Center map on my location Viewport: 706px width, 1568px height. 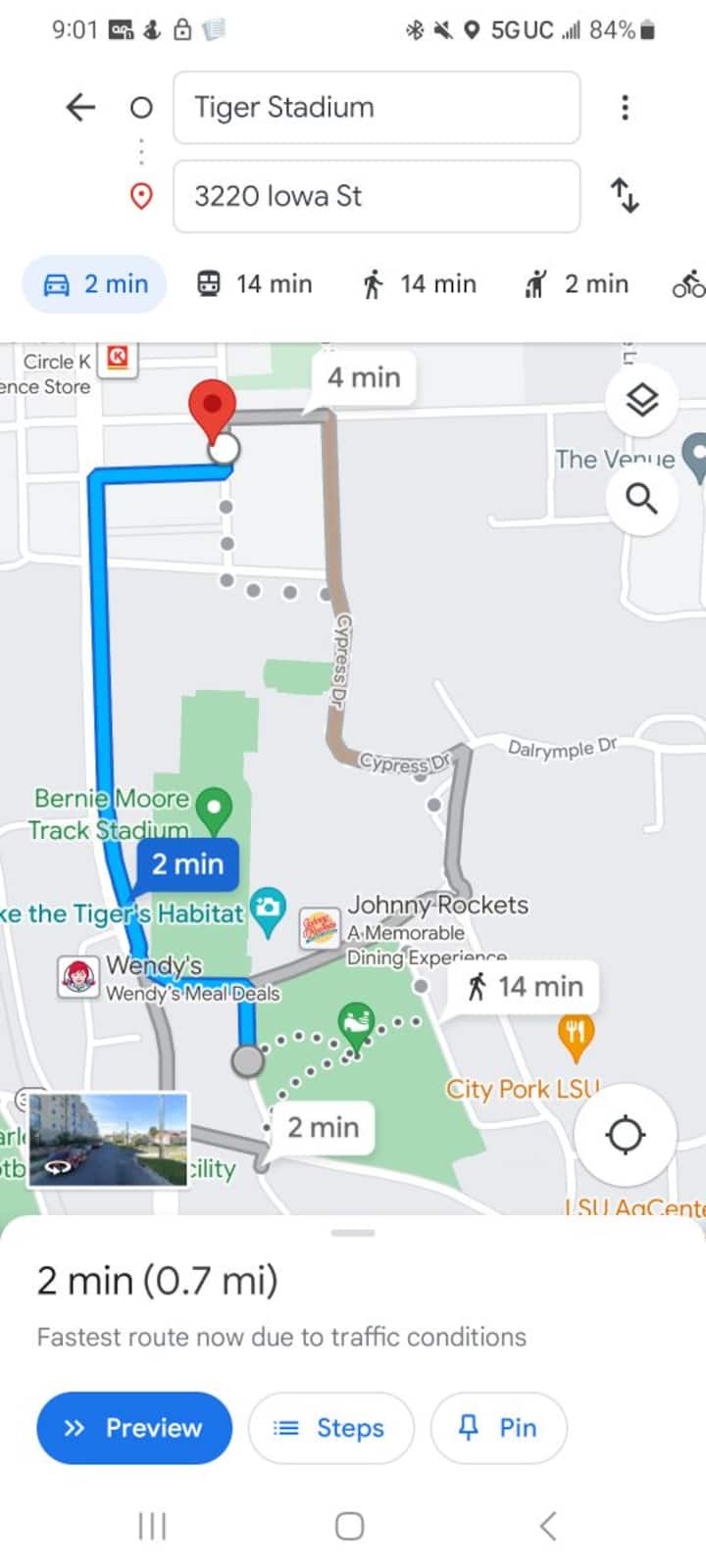(625, 1135)
